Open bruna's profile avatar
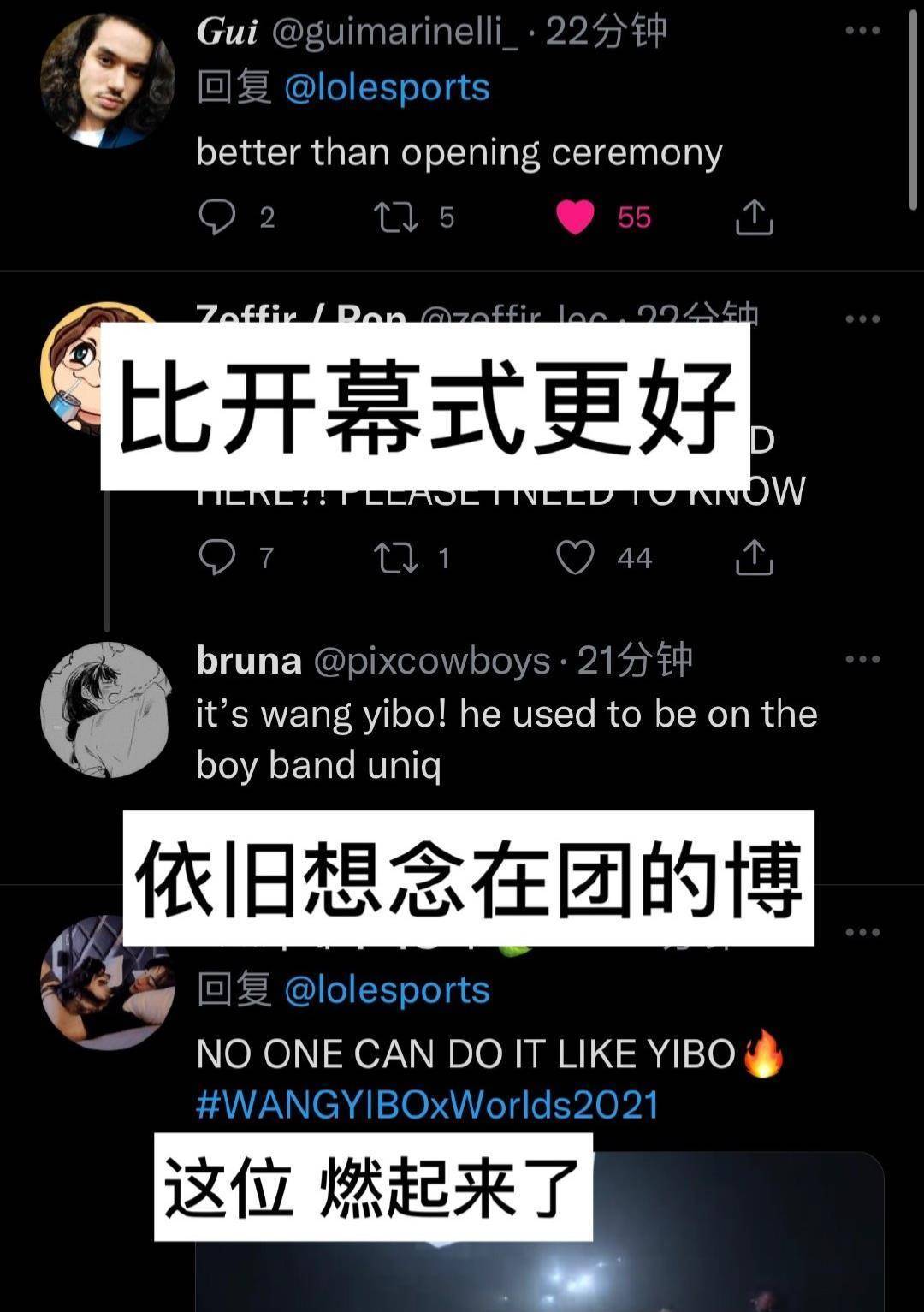Viewport: 924px width, 1312px height. (x=107, y=709)
